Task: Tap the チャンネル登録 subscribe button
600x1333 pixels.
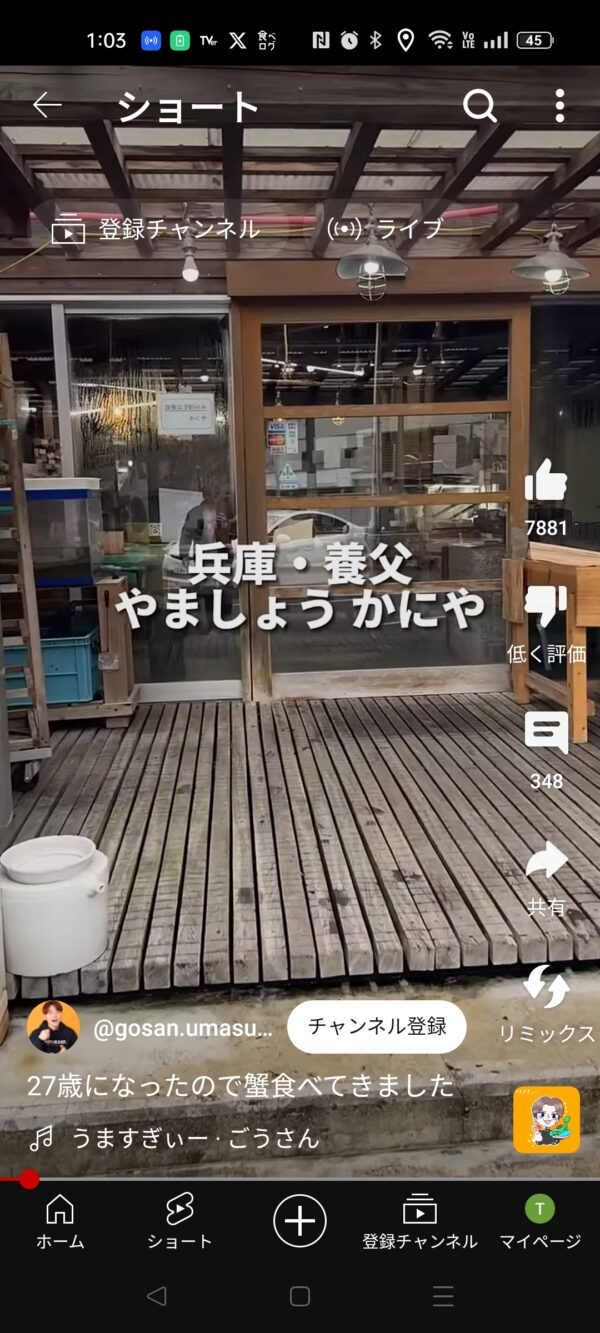Action: click(377, 1026)
